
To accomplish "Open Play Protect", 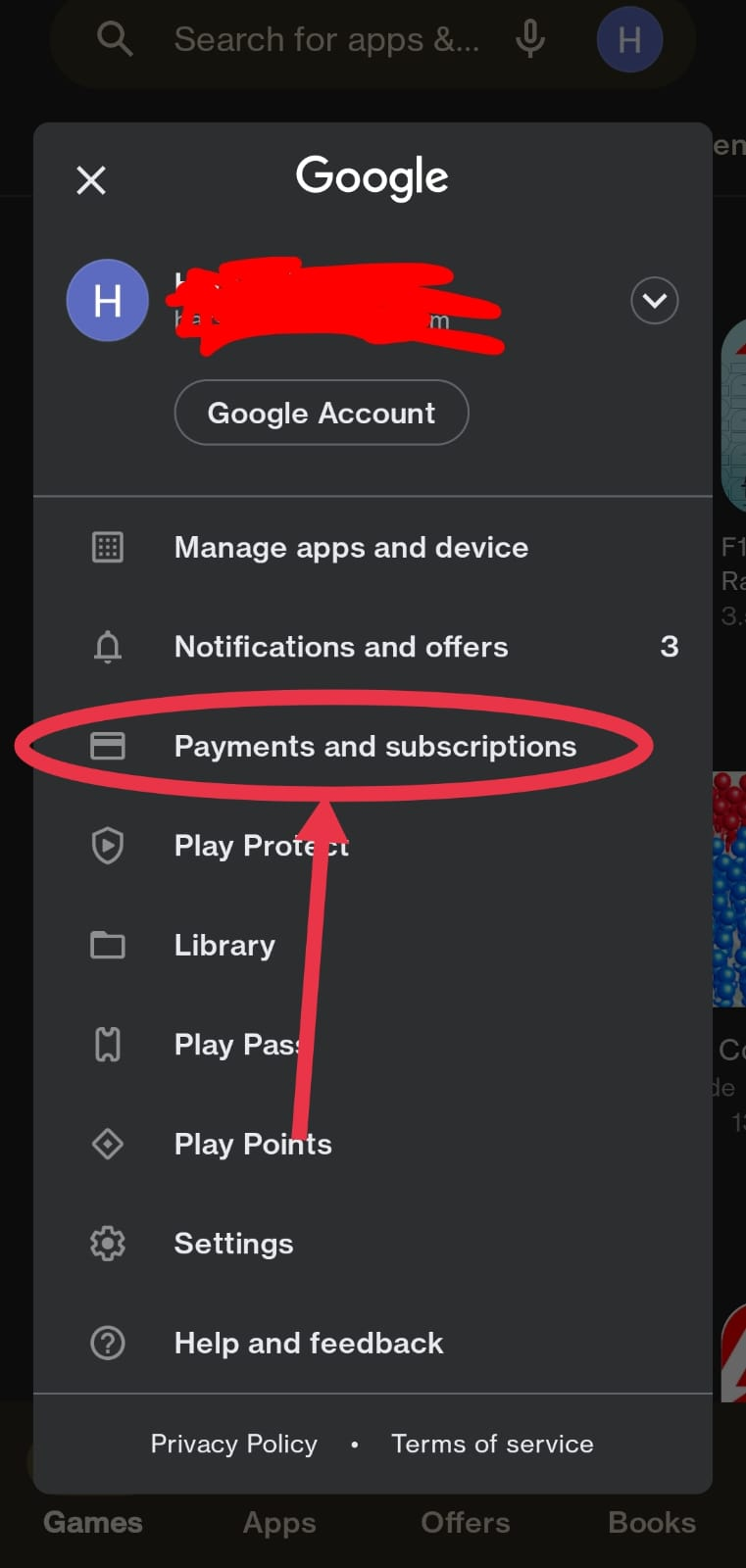I will pyautogui.click(x=373, y=846).
